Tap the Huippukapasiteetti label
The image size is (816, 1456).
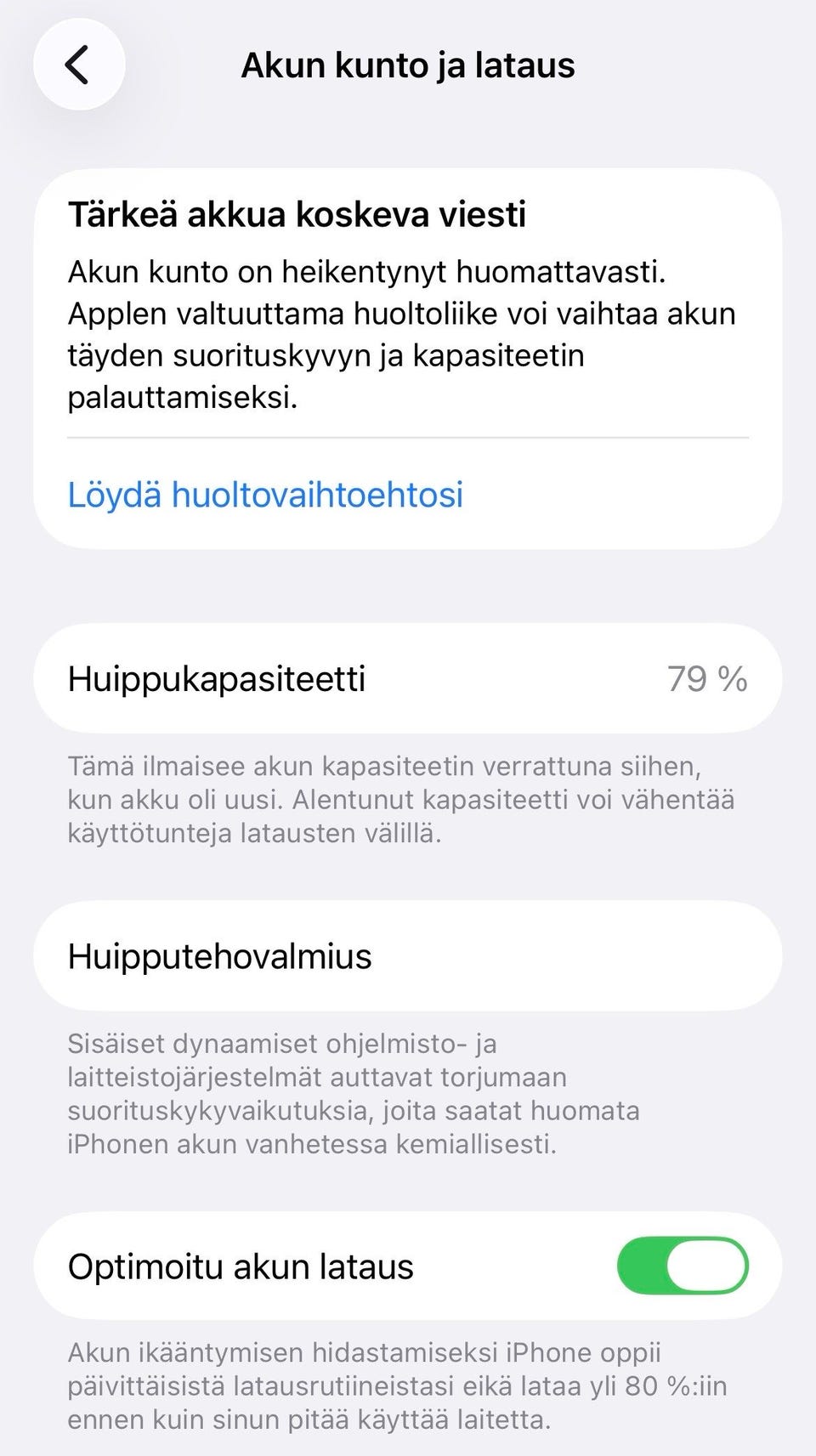coord(218,677)
